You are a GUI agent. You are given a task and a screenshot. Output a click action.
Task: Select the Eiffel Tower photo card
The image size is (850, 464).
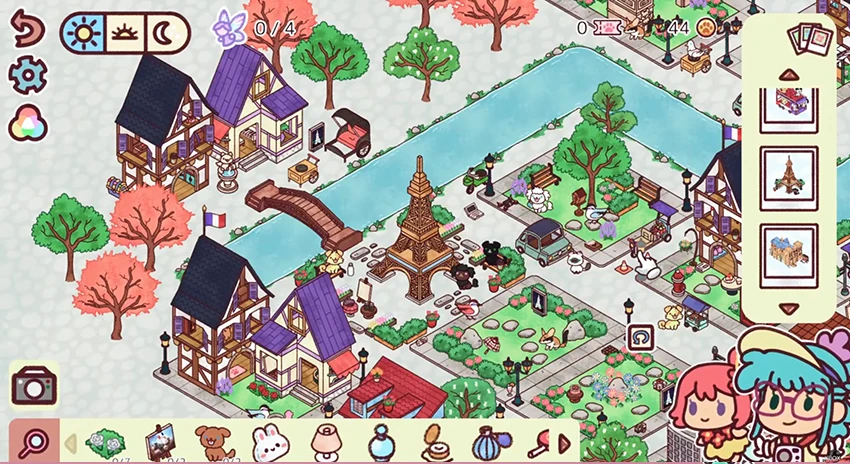tap(789, 178)
